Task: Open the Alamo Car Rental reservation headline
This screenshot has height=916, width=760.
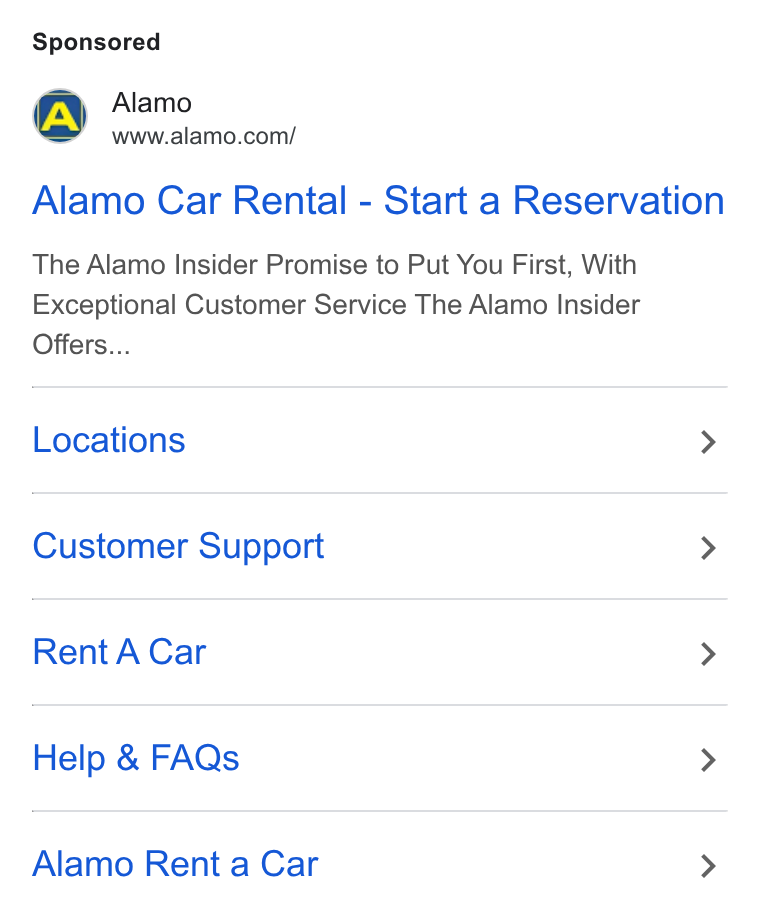Action: 378,200
